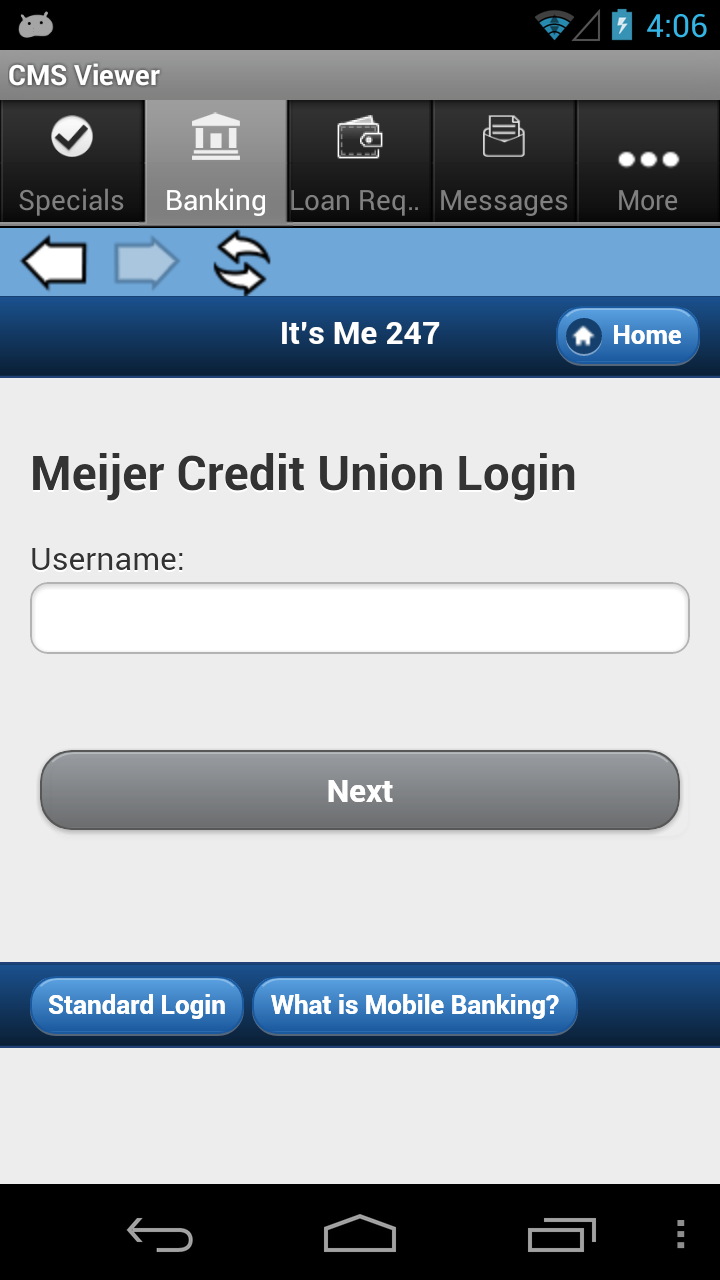Tap the Banking bank building icon

click(214, 138)
